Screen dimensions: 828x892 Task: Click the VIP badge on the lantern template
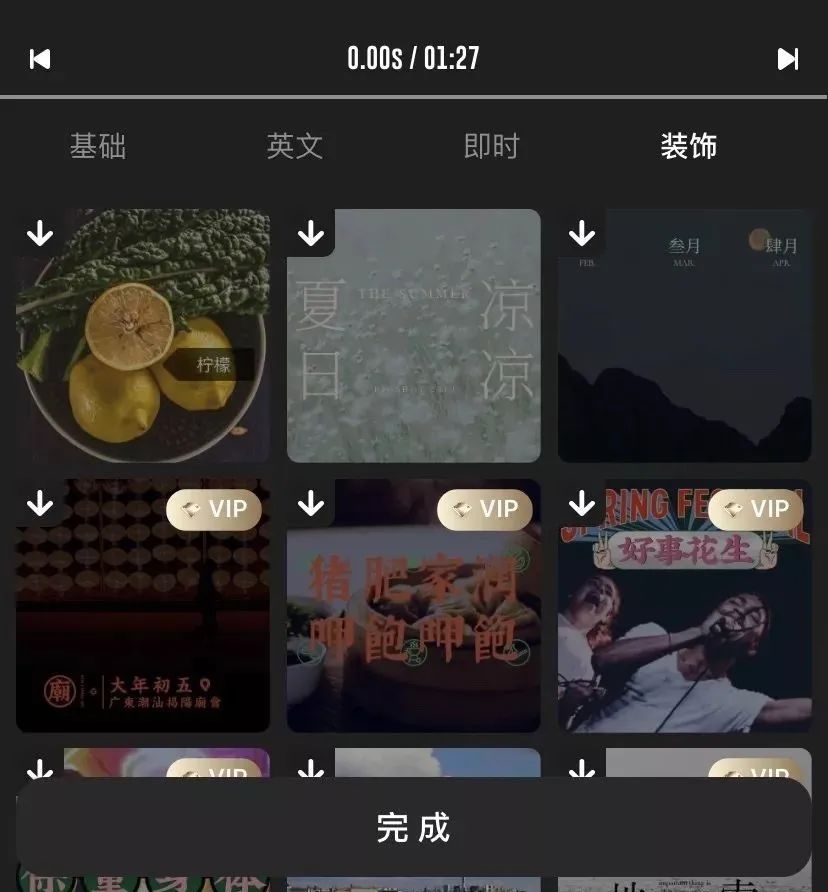pyautogui.click(x=213, y=509)
